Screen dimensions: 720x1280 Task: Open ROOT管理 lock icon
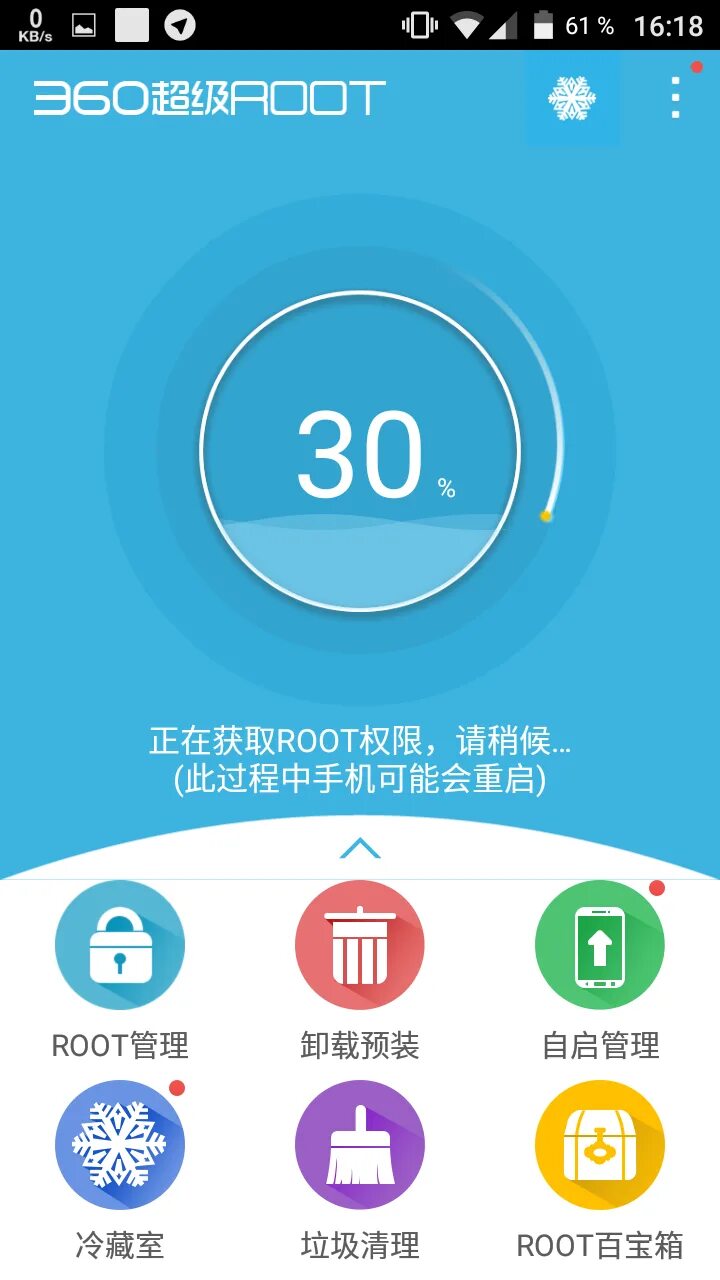[x=120, y=946]
